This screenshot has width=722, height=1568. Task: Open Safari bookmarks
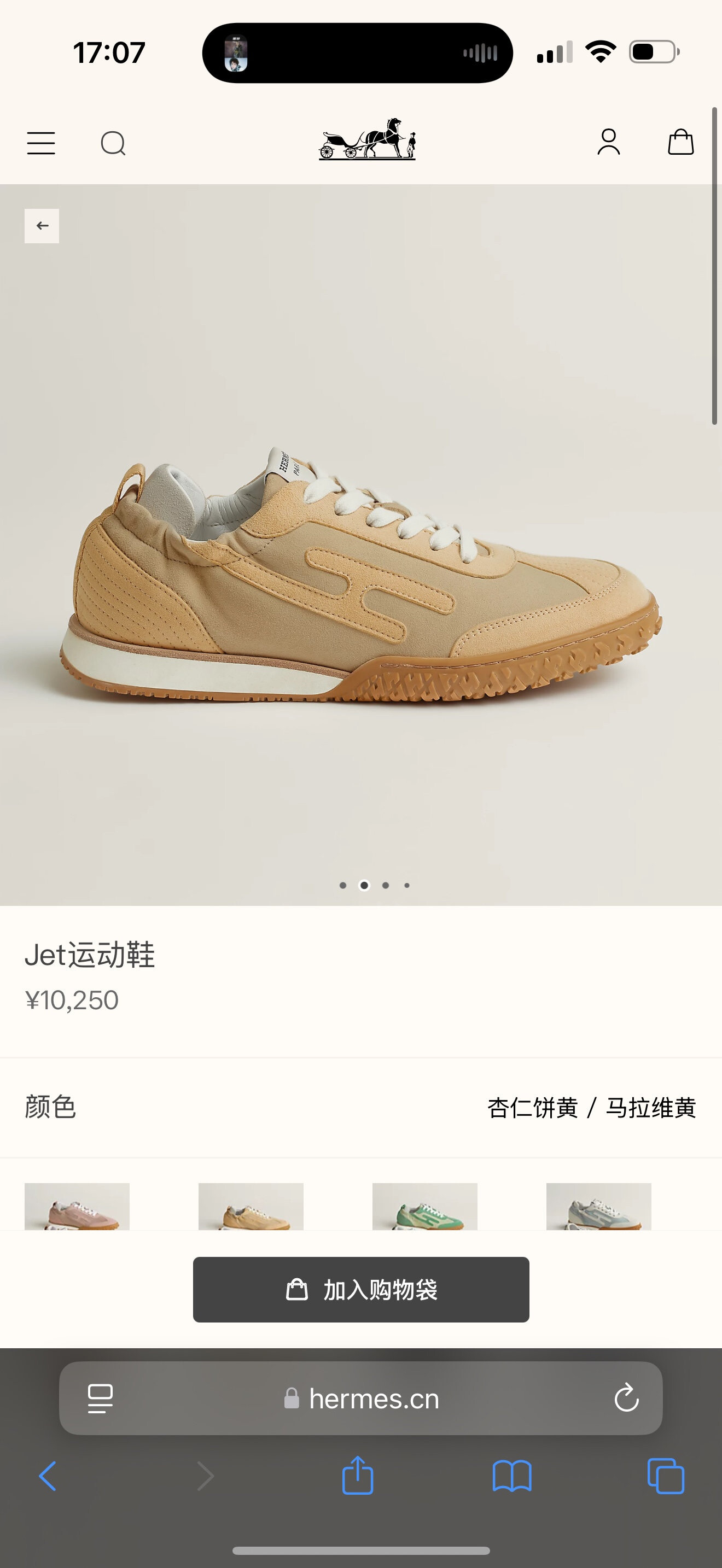511,1476
